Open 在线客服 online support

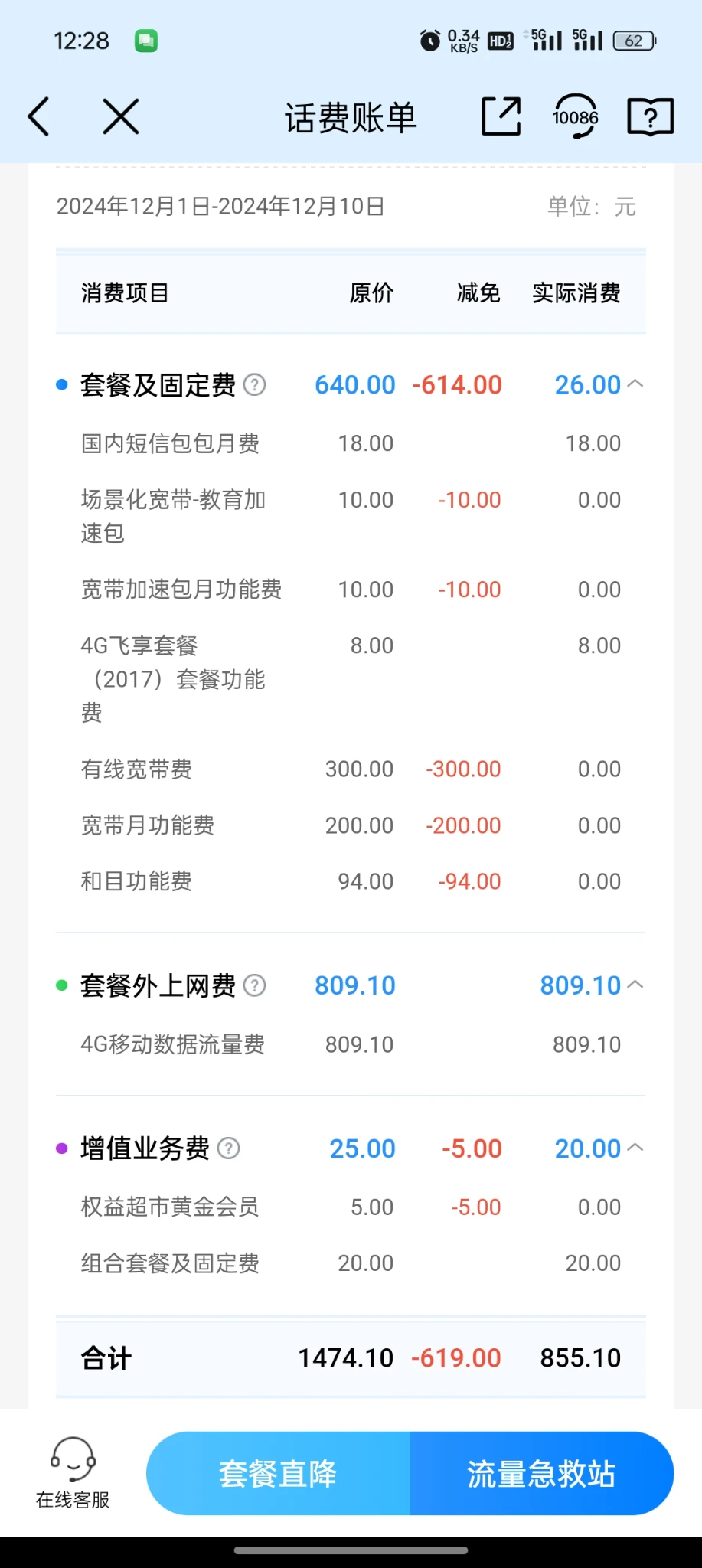(x=73, y=1472)
